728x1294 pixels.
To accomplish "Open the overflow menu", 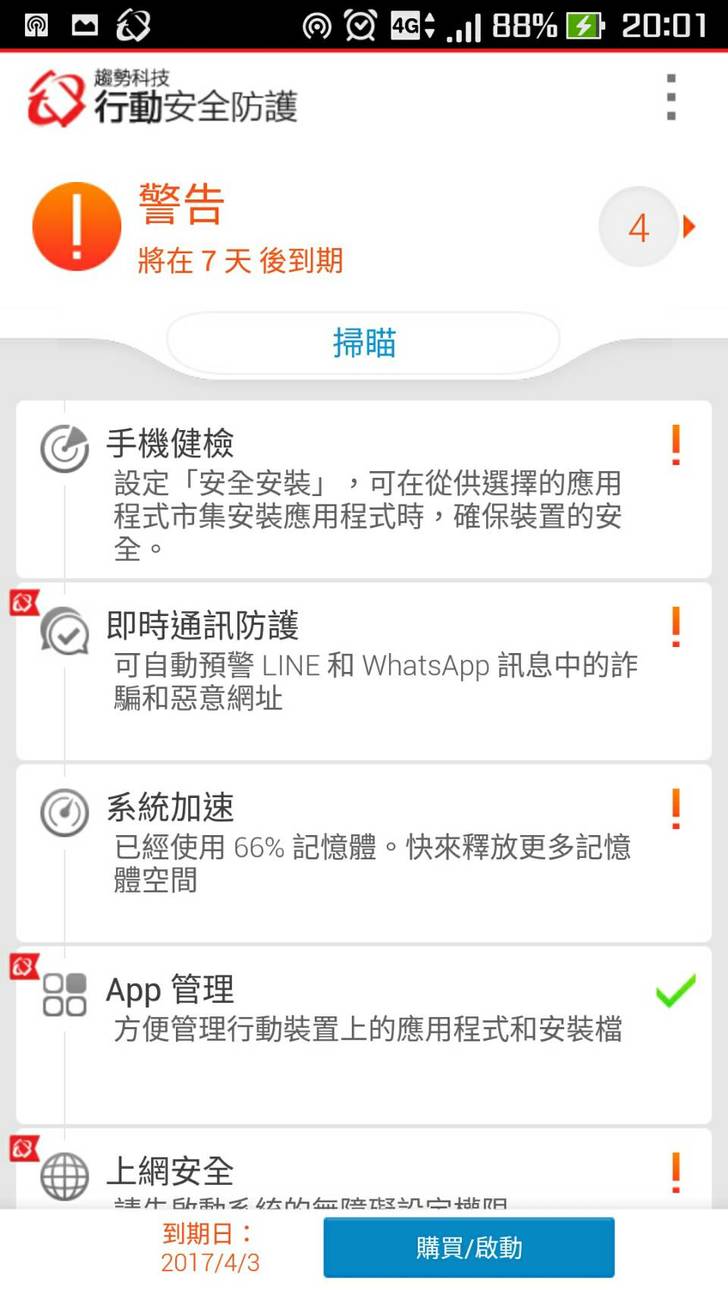I will (x=671, y=97).
